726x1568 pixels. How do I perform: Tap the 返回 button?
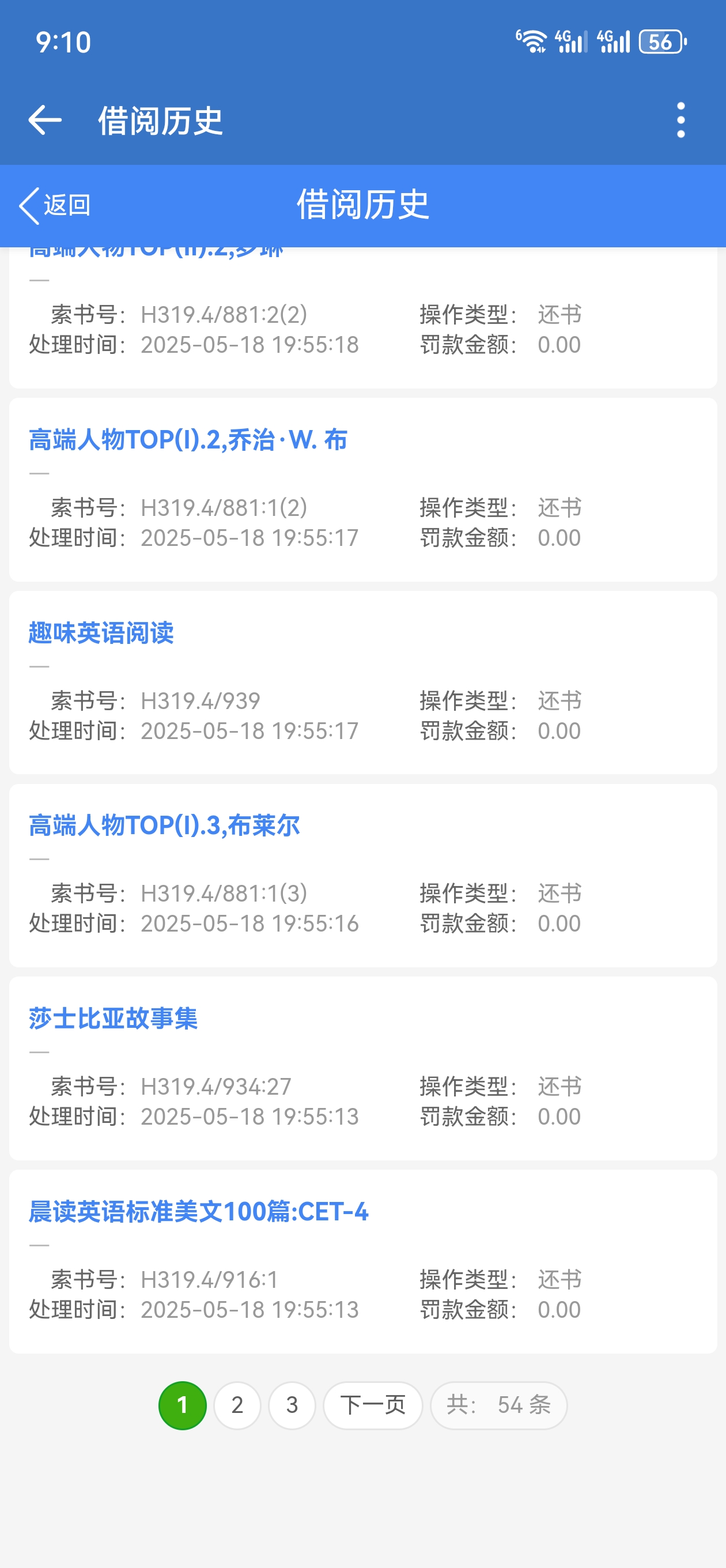coord(55,205)
